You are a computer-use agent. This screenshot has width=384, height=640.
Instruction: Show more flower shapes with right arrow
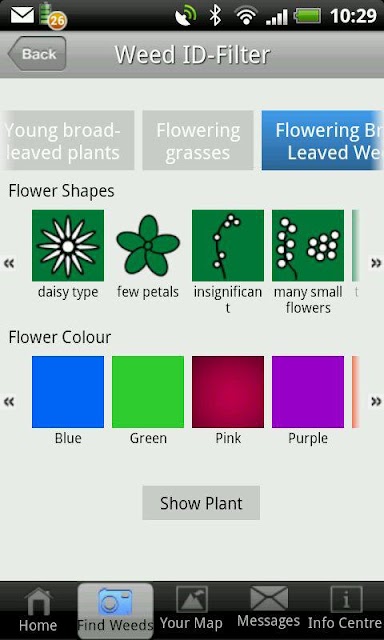coord(376,263)
